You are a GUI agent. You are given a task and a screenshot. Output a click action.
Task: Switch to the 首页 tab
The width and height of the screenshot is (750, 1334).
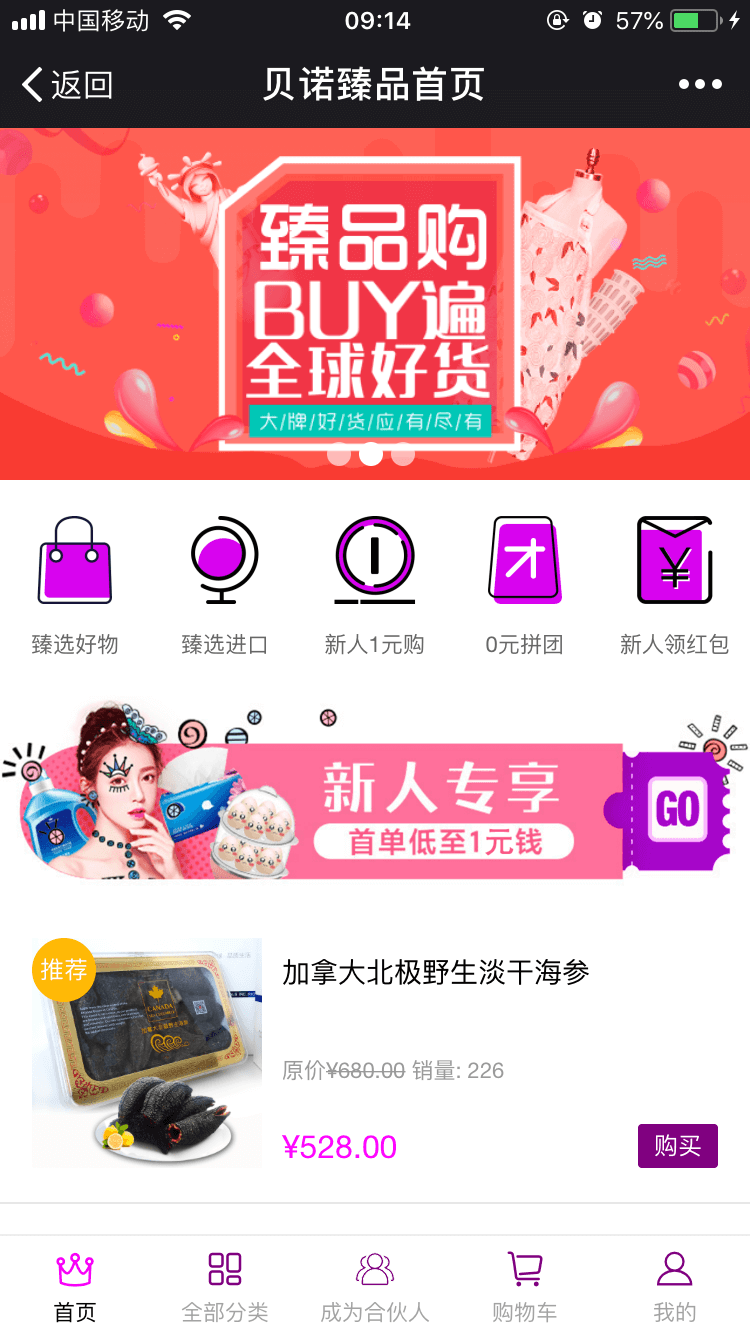click(75, 1285)
